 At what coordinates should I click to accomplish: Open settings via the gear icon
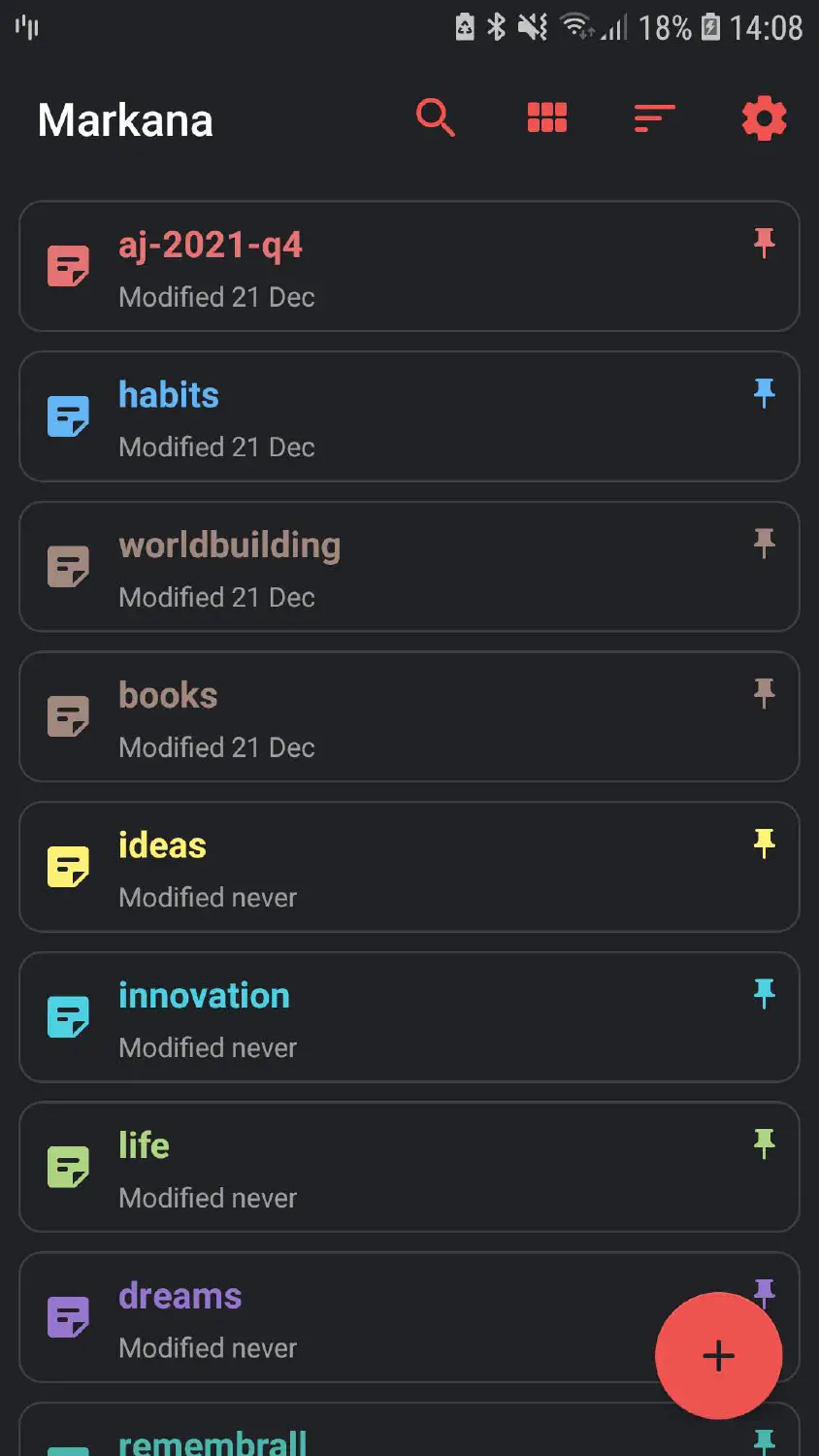pos(765,118)
